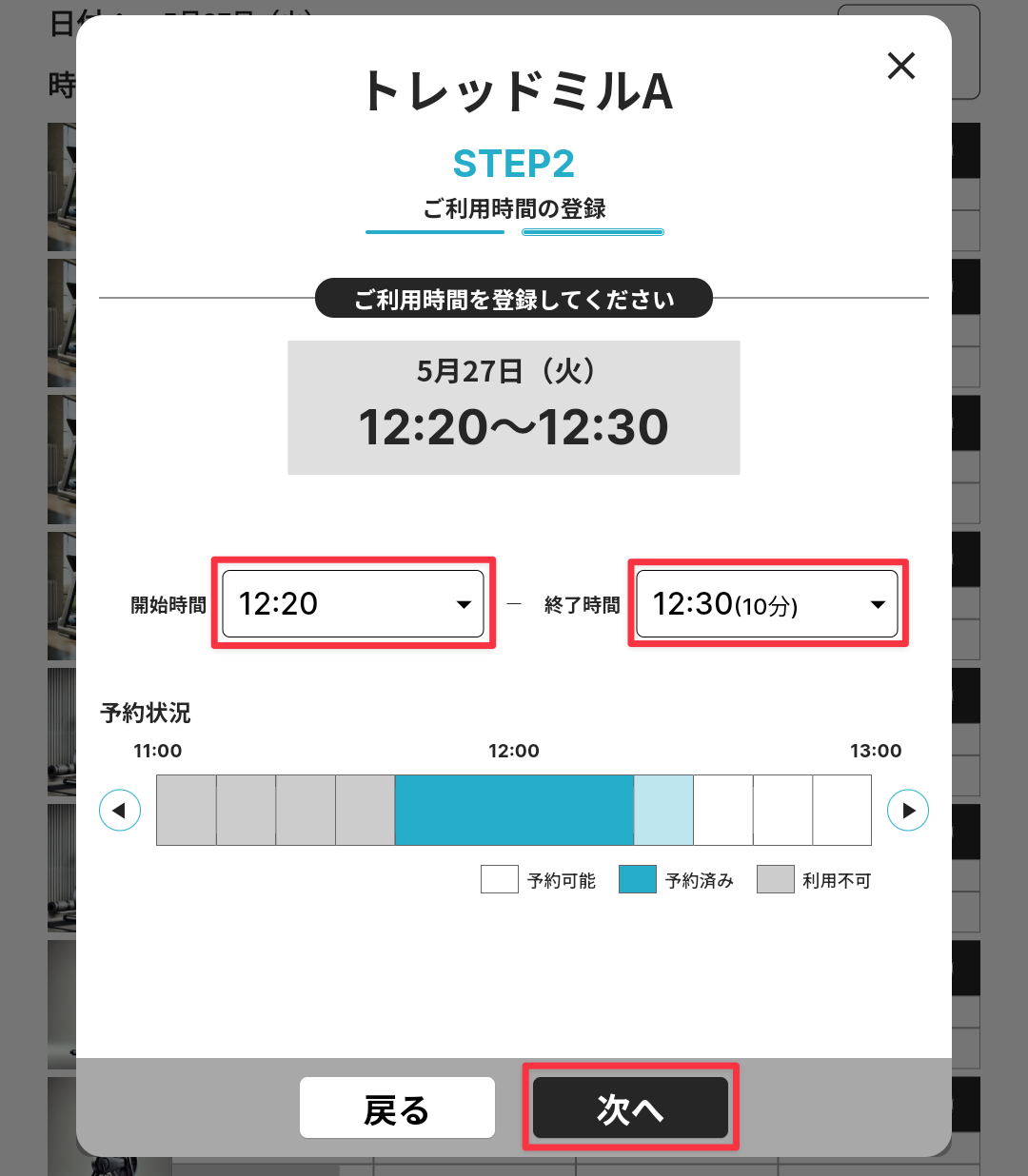Open the 終了時間 dropdown showing 12:30
Viewport: 1028px width, 1176px height.
click(767, 603)
